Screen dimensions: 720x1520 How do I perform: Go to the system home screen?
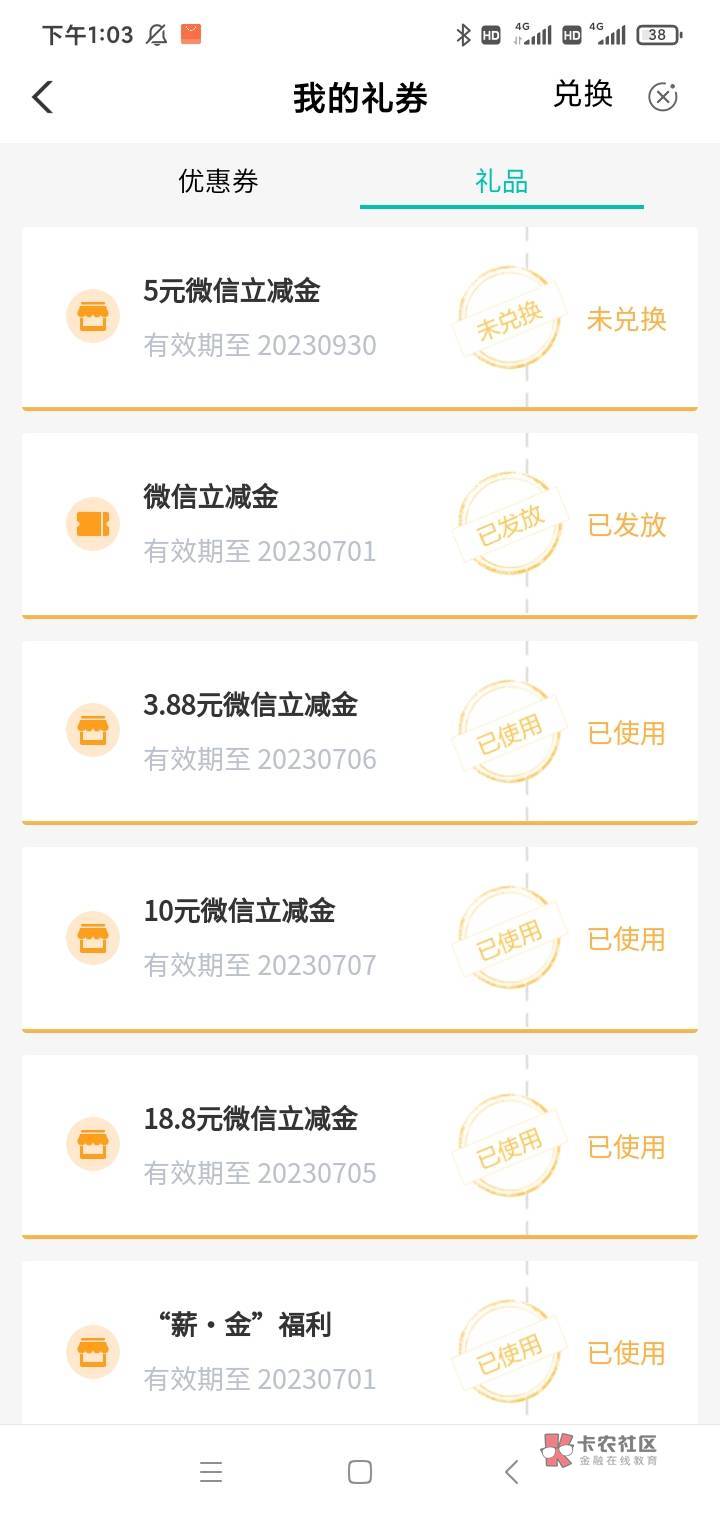point(360,1472)
